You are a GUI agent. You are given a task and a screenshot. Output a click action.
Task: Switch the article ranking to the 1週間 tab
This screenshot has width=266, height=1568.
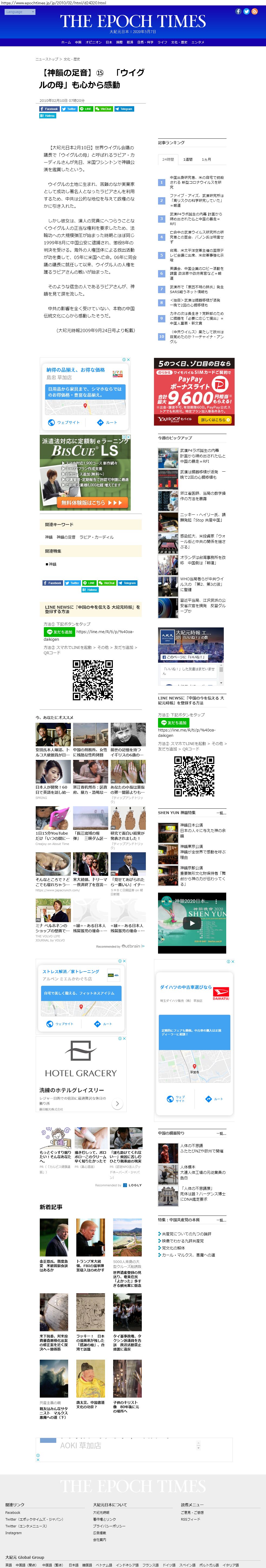188,160
